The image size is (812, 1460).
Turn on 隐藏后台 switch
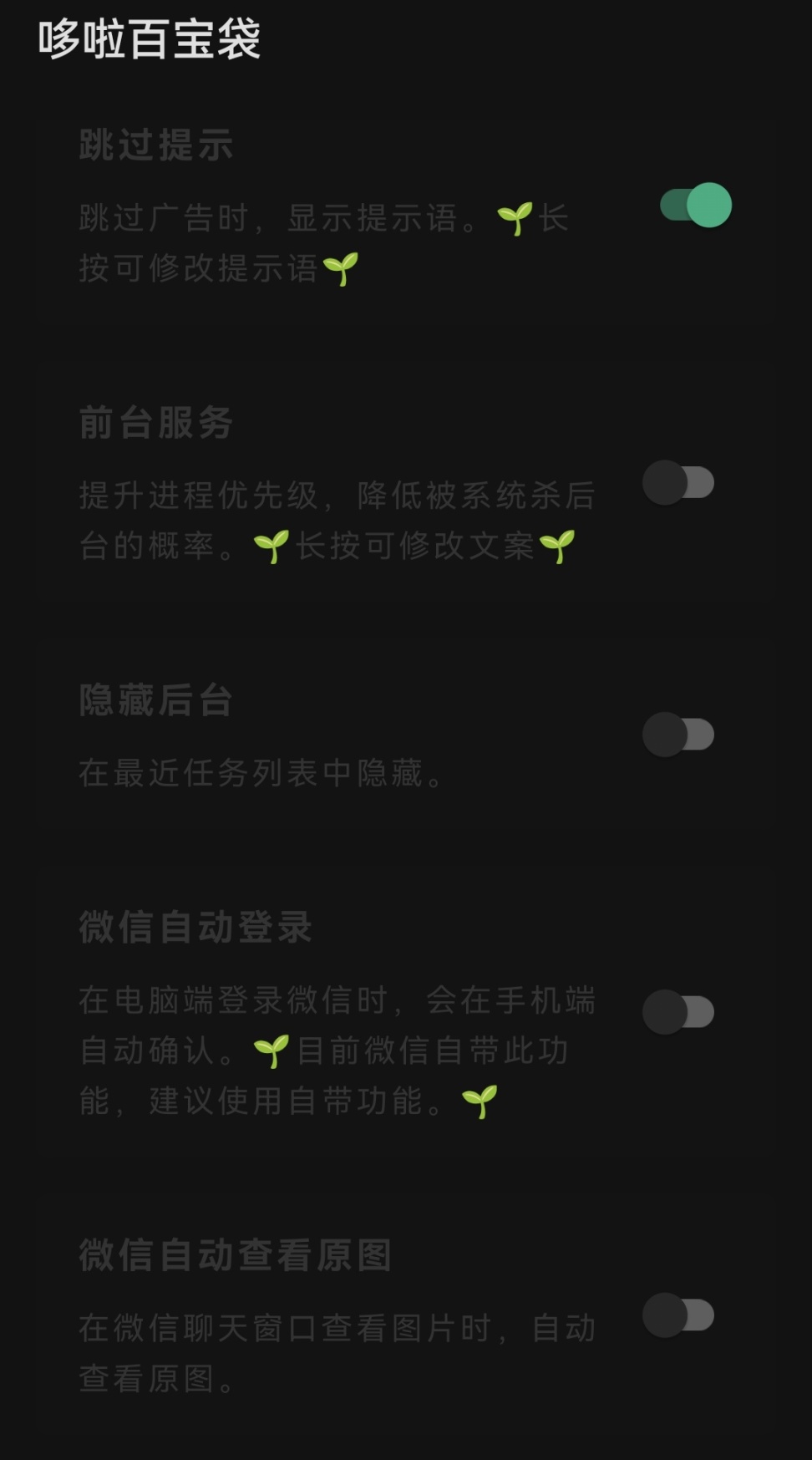pyautogui.click(x=678, y=735)
